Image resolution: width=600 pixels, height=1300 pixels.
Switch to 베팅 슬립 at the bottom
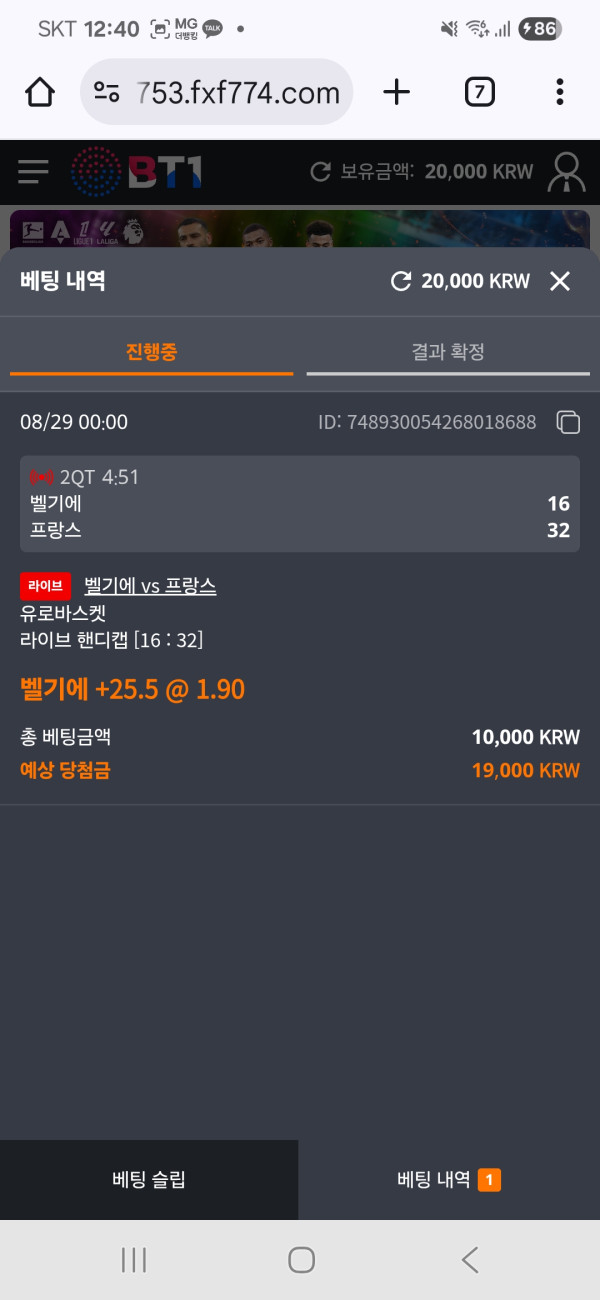pos(149,1180)
